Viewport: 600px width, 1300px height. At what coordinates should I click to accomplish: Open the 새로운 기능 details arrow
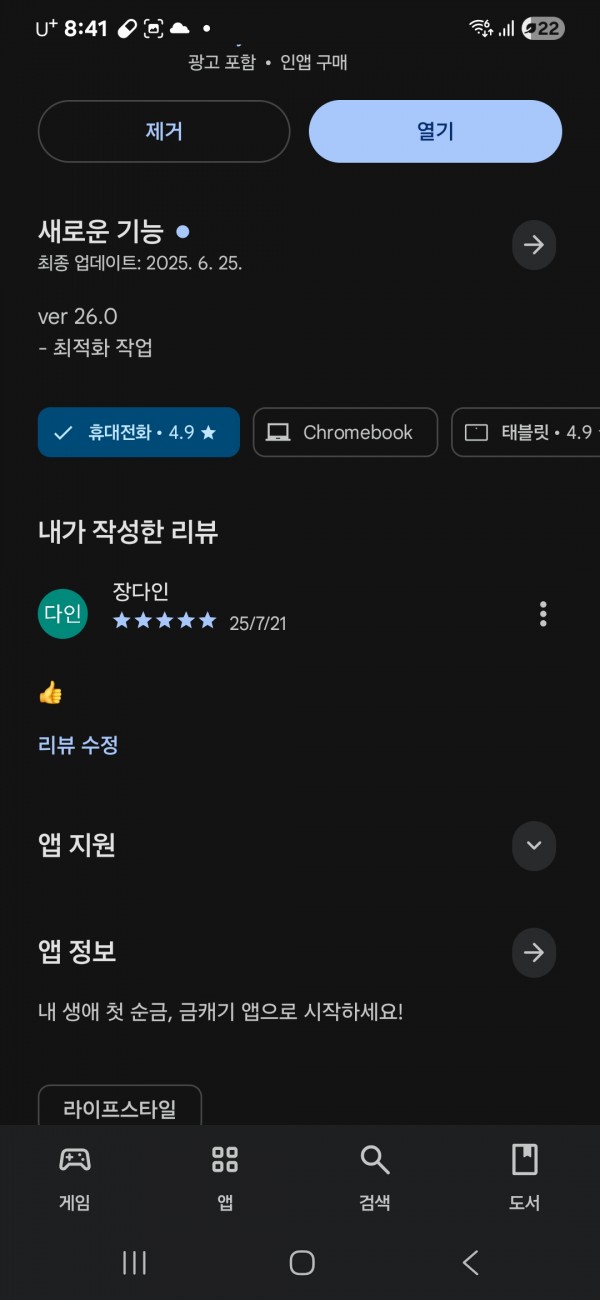[x=534, y=245]
